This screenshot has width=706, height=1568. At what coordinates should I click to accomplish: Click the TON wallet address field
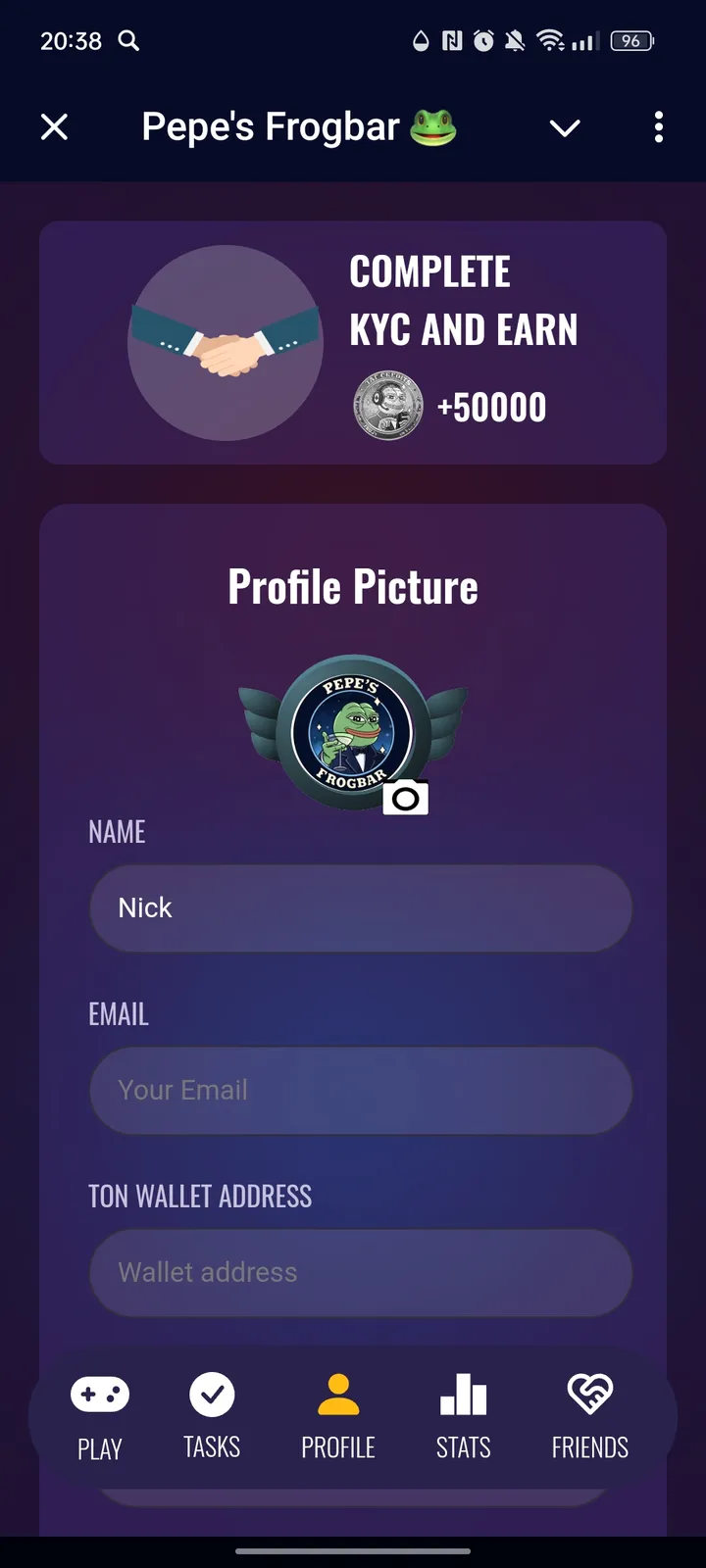point(360,1272)
